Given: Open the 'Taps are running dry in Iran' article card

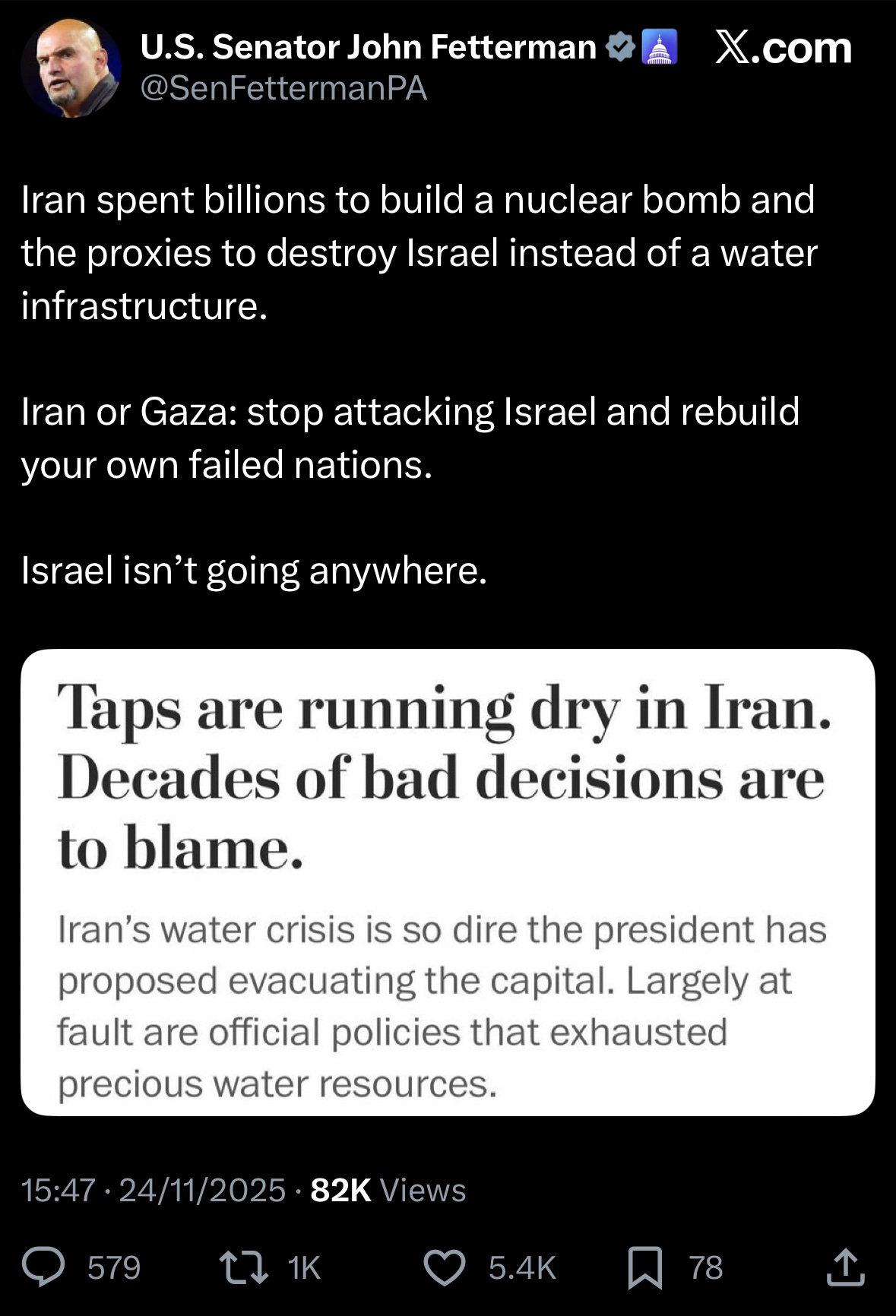Looking at the screenshot, I should point(448,882).
